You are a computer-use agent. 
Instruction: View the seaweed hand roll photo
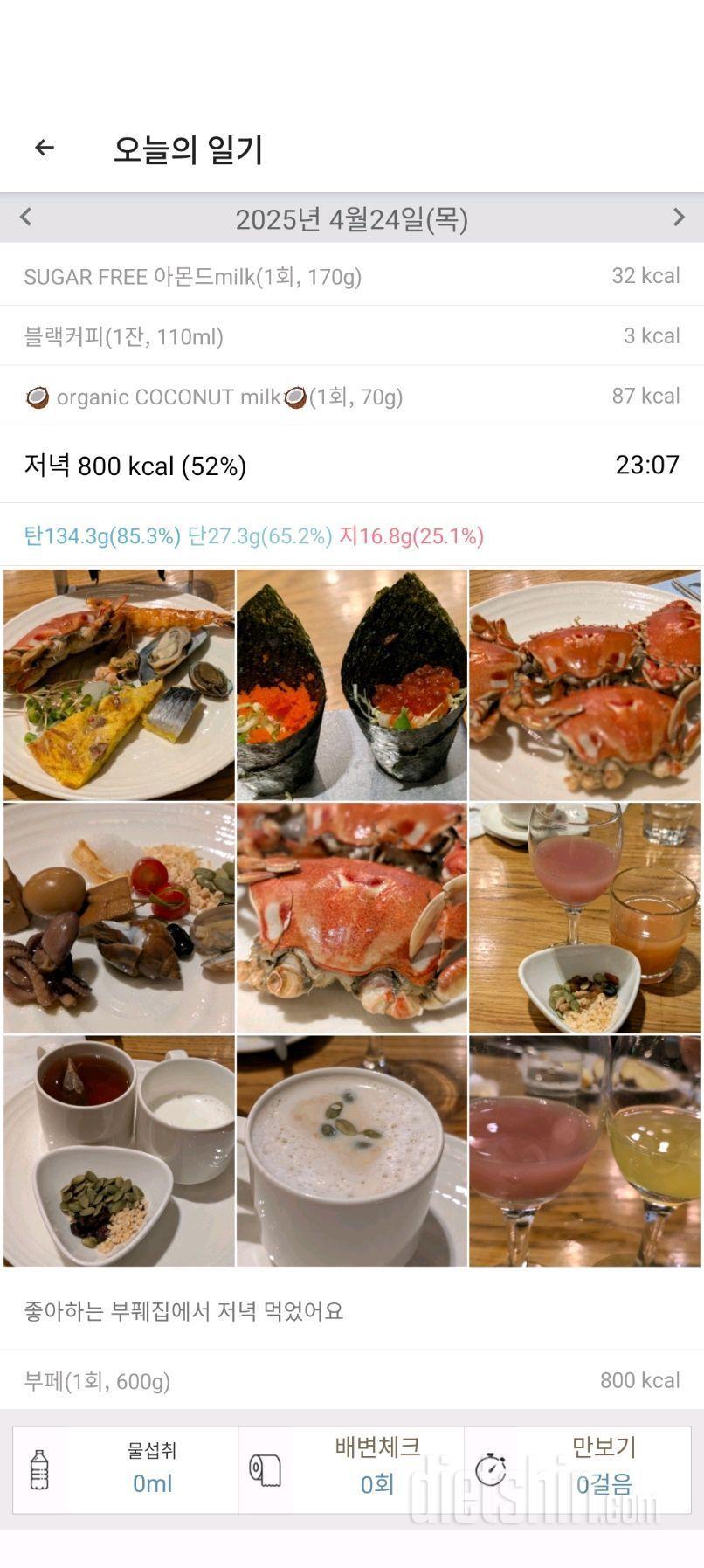(352, 685)
